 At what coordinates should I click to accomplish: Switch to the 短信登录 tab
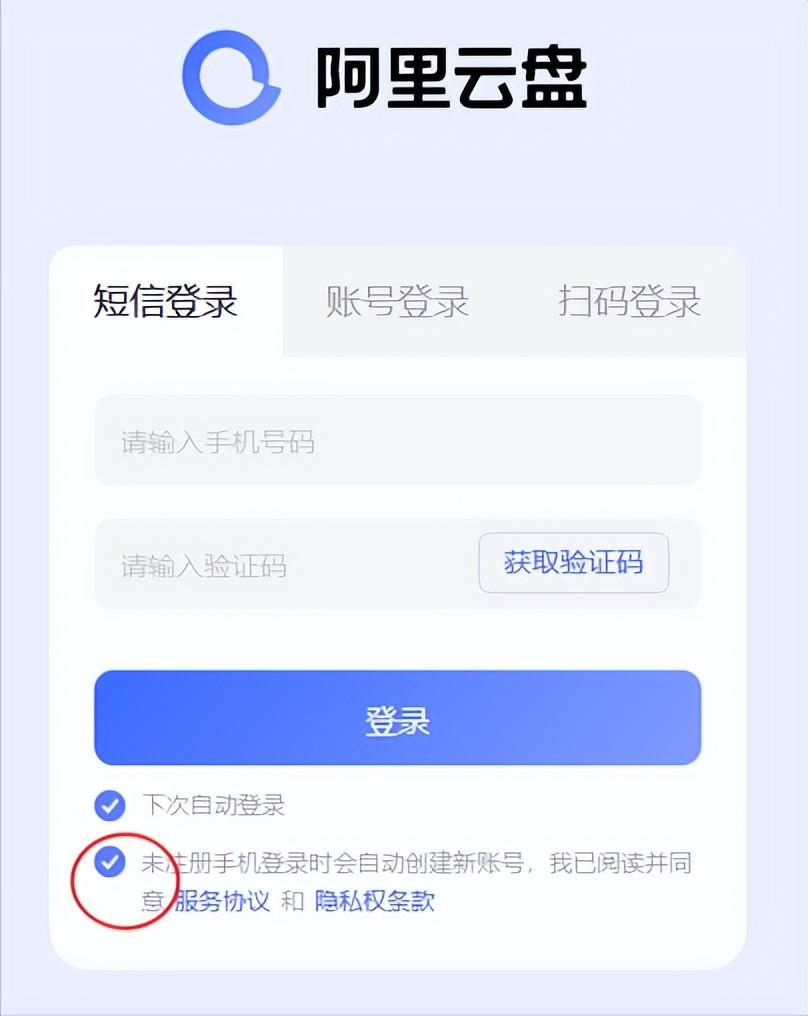166,301
